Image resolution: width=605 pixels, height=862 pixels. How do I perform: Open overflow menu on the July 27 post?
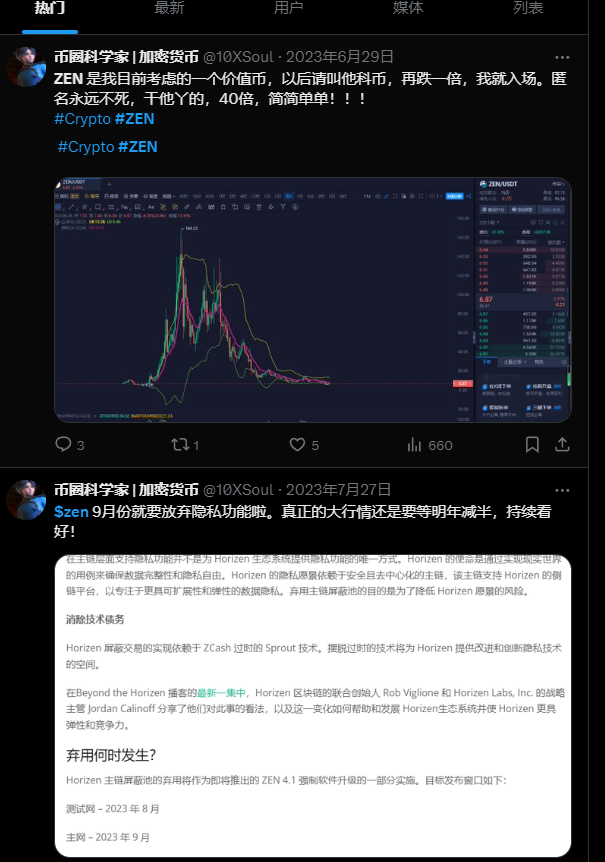pyautogui.click(x=563, y=489)
